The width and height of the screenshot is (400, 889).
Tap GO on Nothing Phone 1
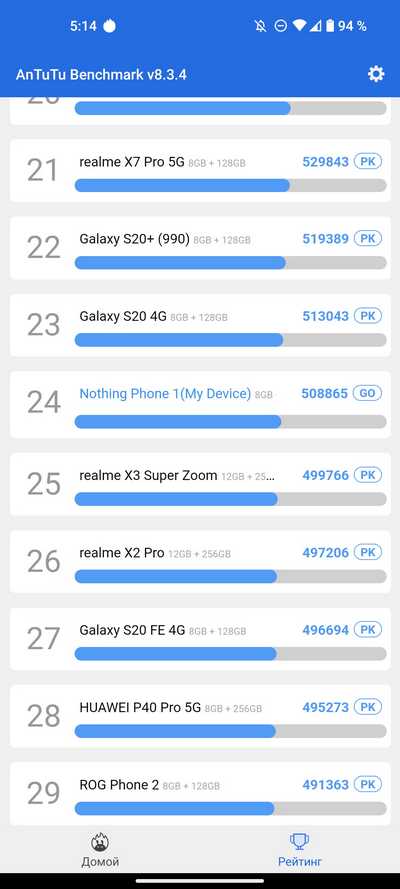tap(368, 393)
